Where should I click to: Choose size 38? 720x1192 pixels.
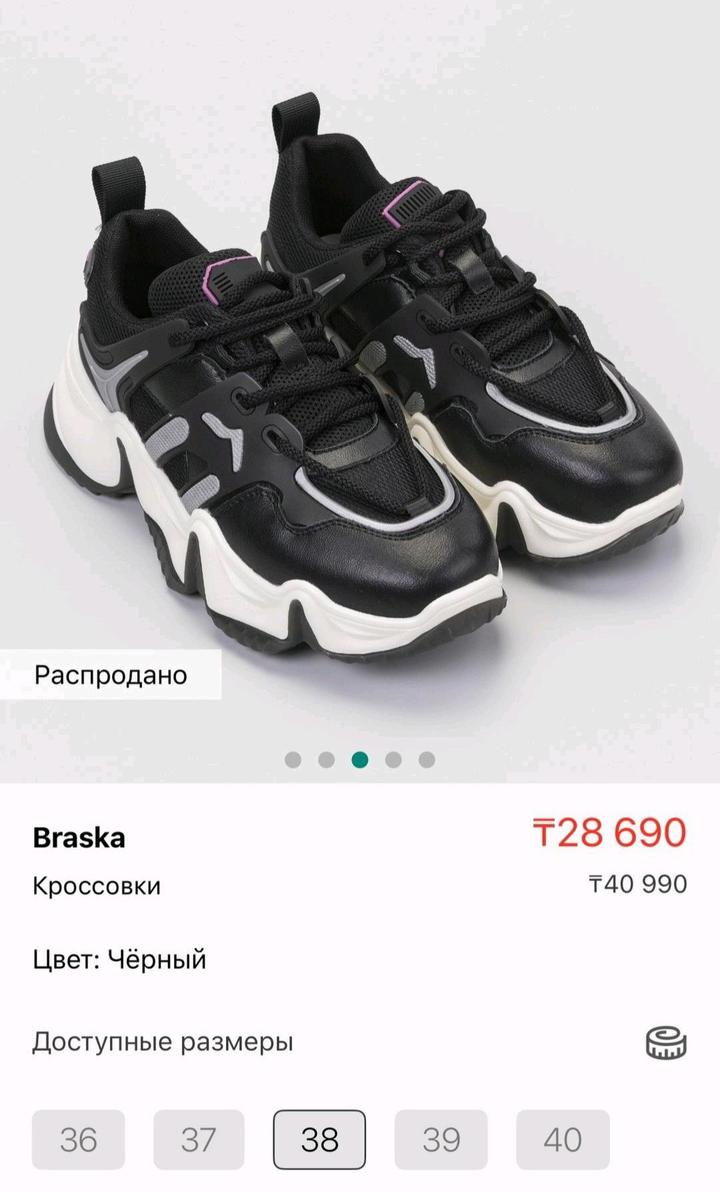click(320, 1139)
